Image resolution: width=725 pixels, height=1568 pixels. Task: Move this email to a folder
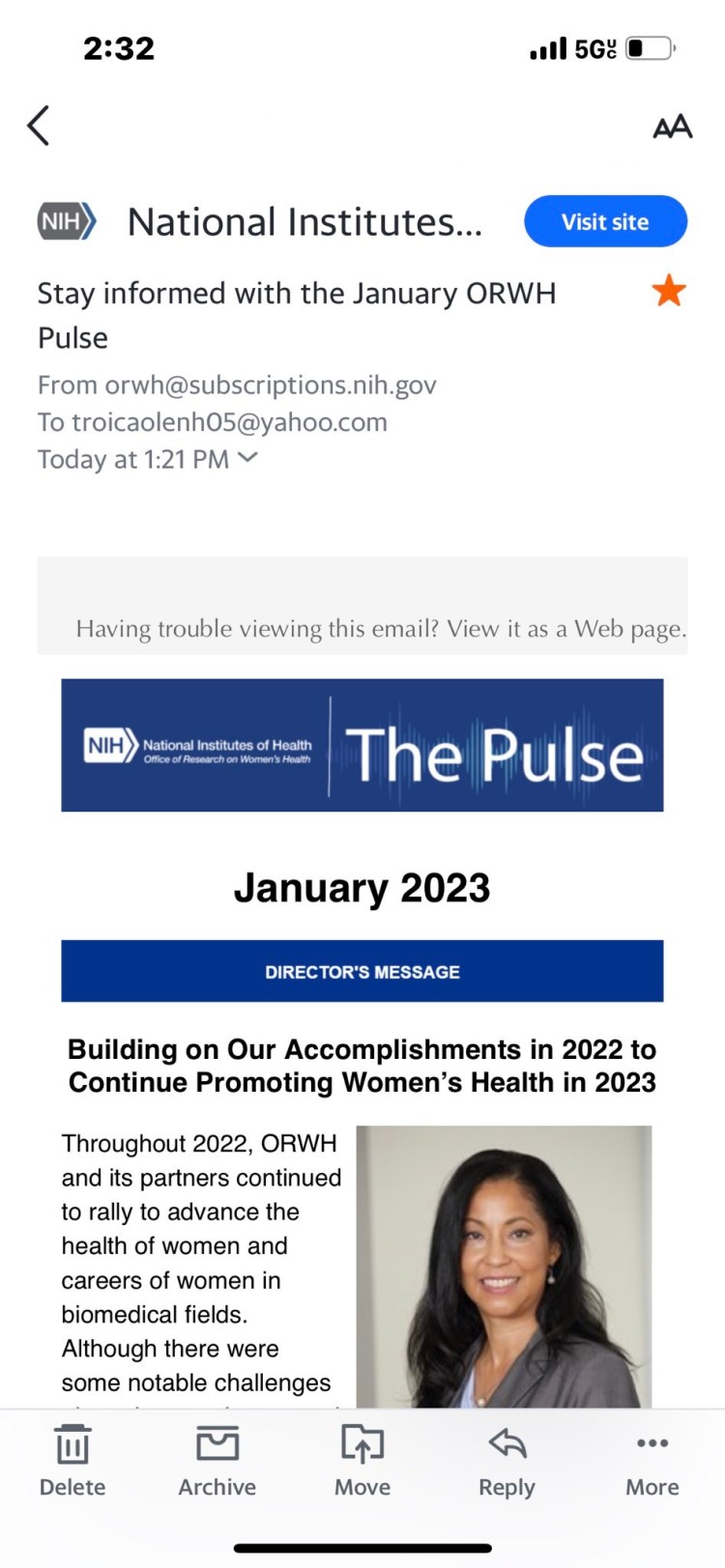coord(362,1459)
